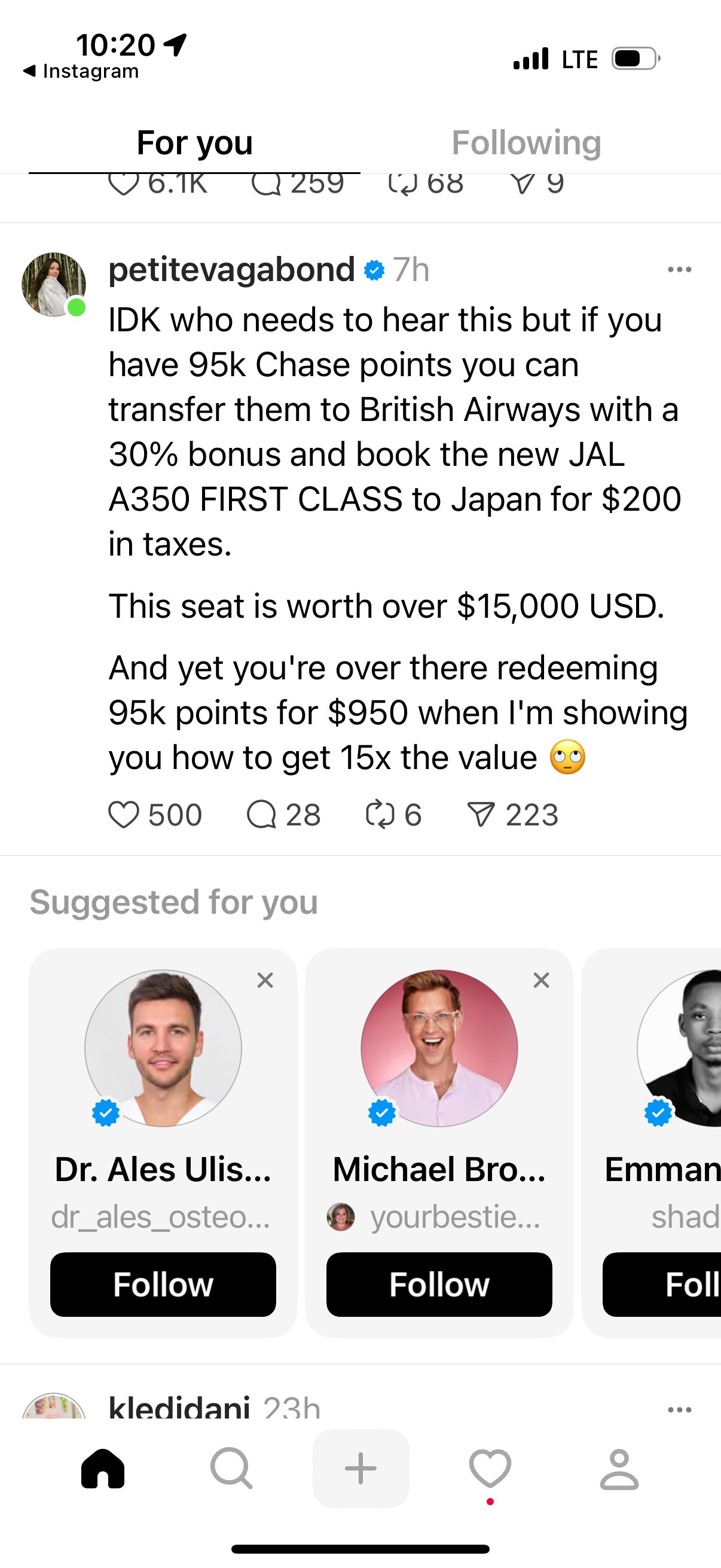Dismiss the Dr. Ales suggestion card
721x1568 pixels.
(265, 980)
